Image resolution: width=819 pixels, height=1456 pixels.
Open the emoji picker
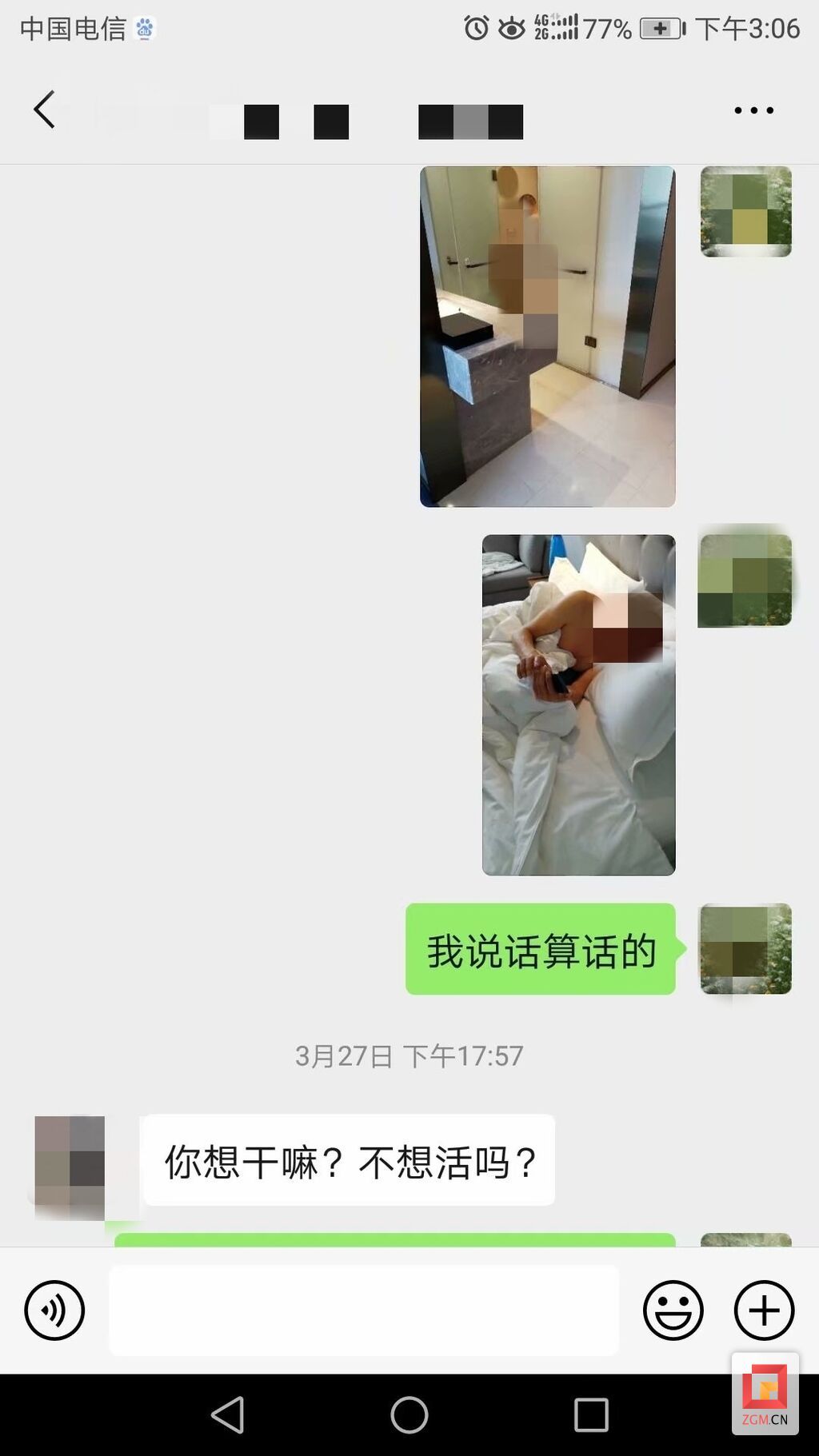click(673, 1310)
